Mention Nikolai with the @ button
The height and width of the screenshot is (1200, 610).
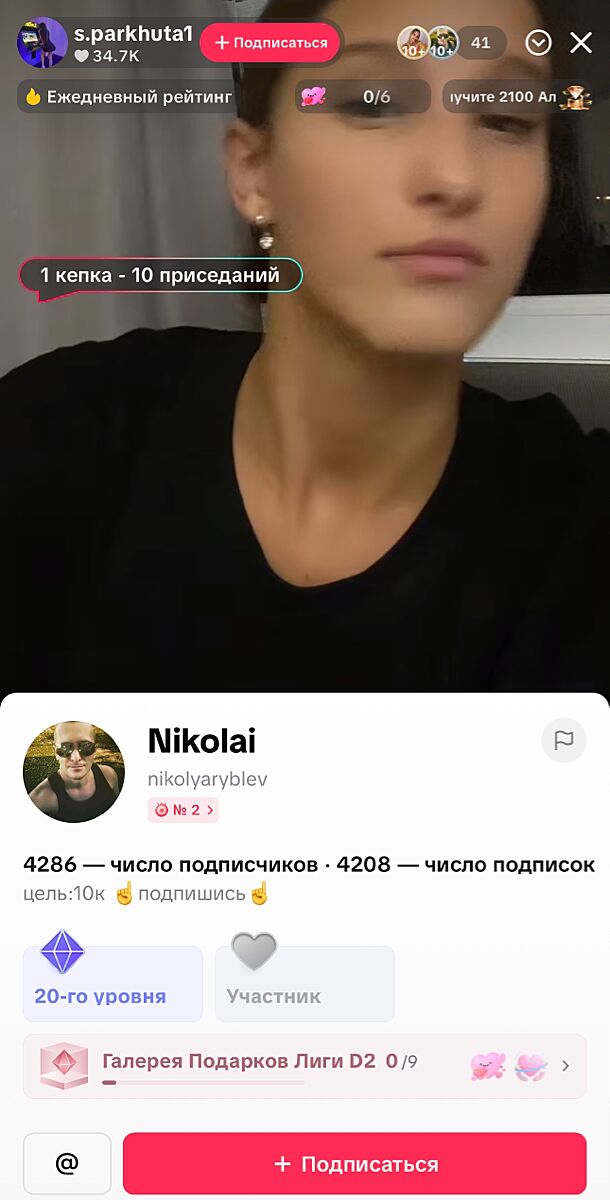(x=67, y=1164)
